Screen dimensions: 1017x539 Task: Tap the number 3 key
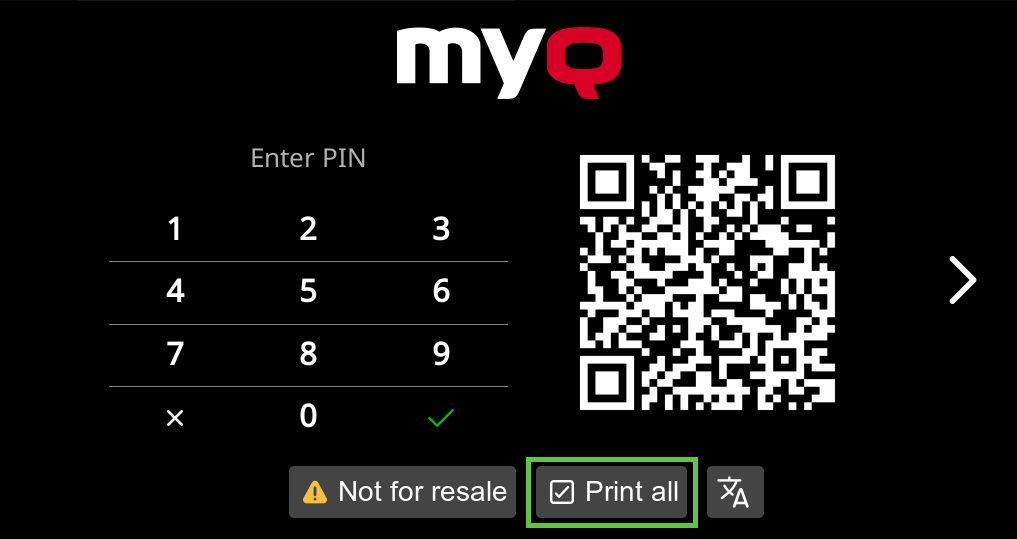[441, 230]
